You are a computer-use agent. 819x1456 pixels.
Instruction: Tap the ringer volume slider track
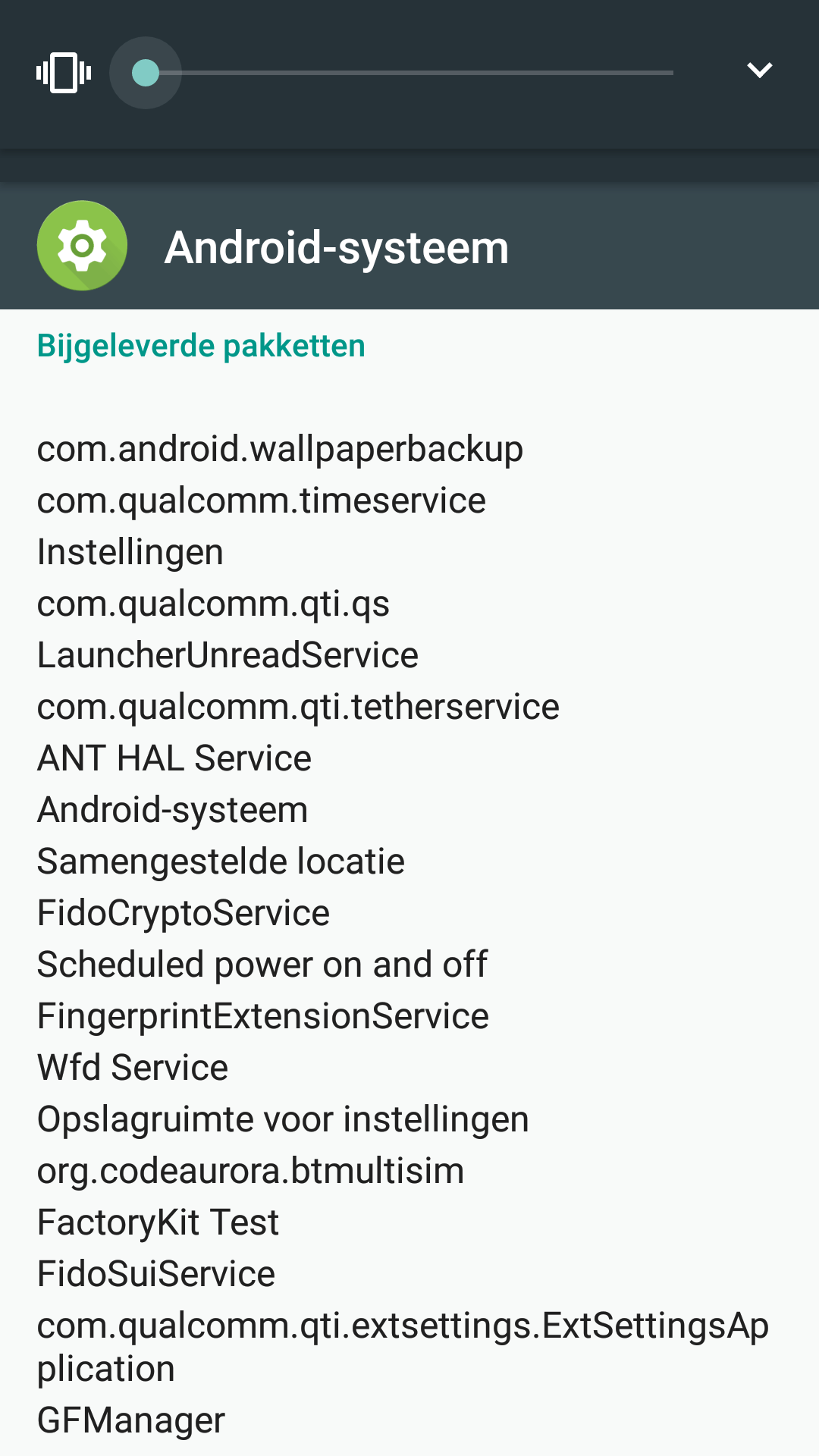click(409, 73)
